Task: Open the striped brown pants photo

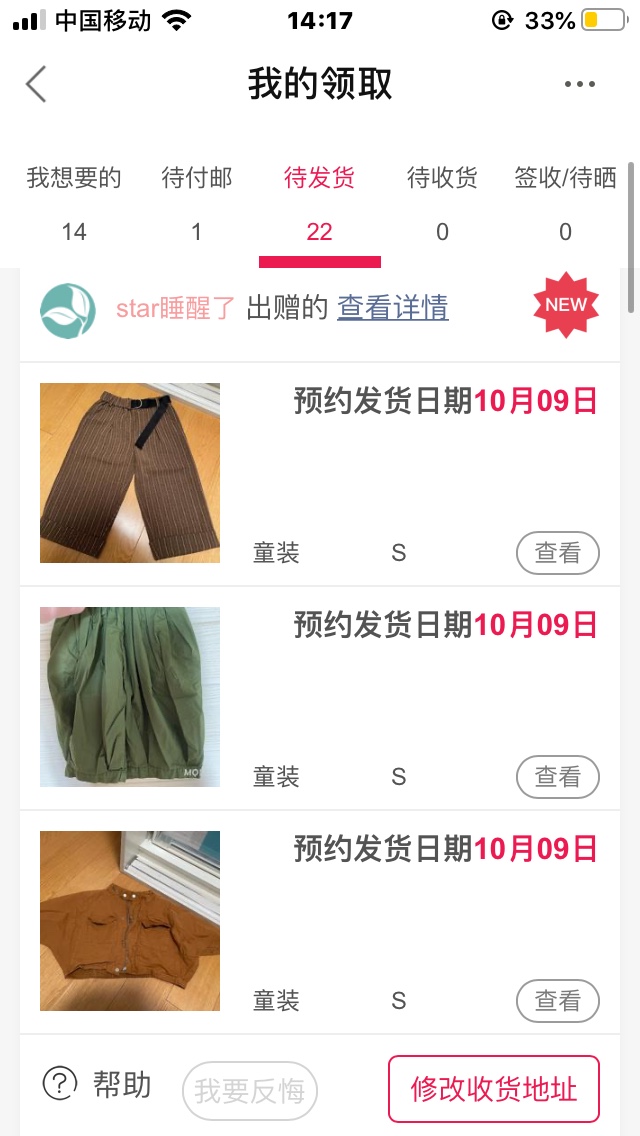Action: [x=130, y=473]
